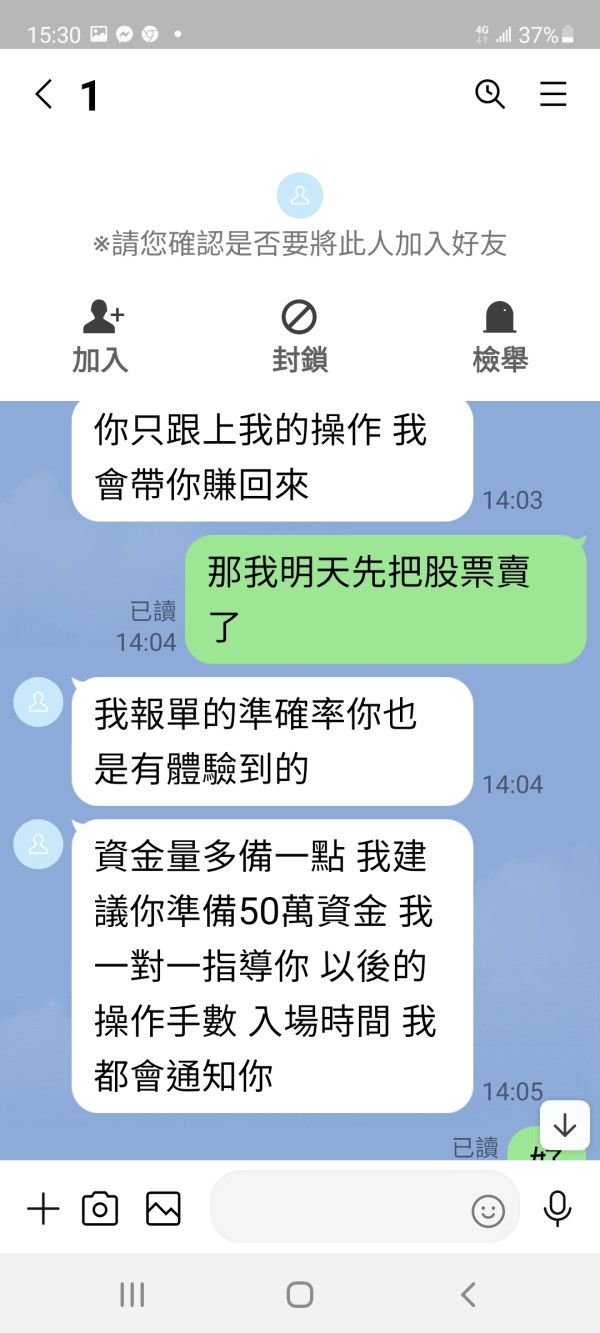The height and width of the screenshot is (1333, 600).
Task: Jump to latest messages arrow
Action: [x=565, y=1125]
